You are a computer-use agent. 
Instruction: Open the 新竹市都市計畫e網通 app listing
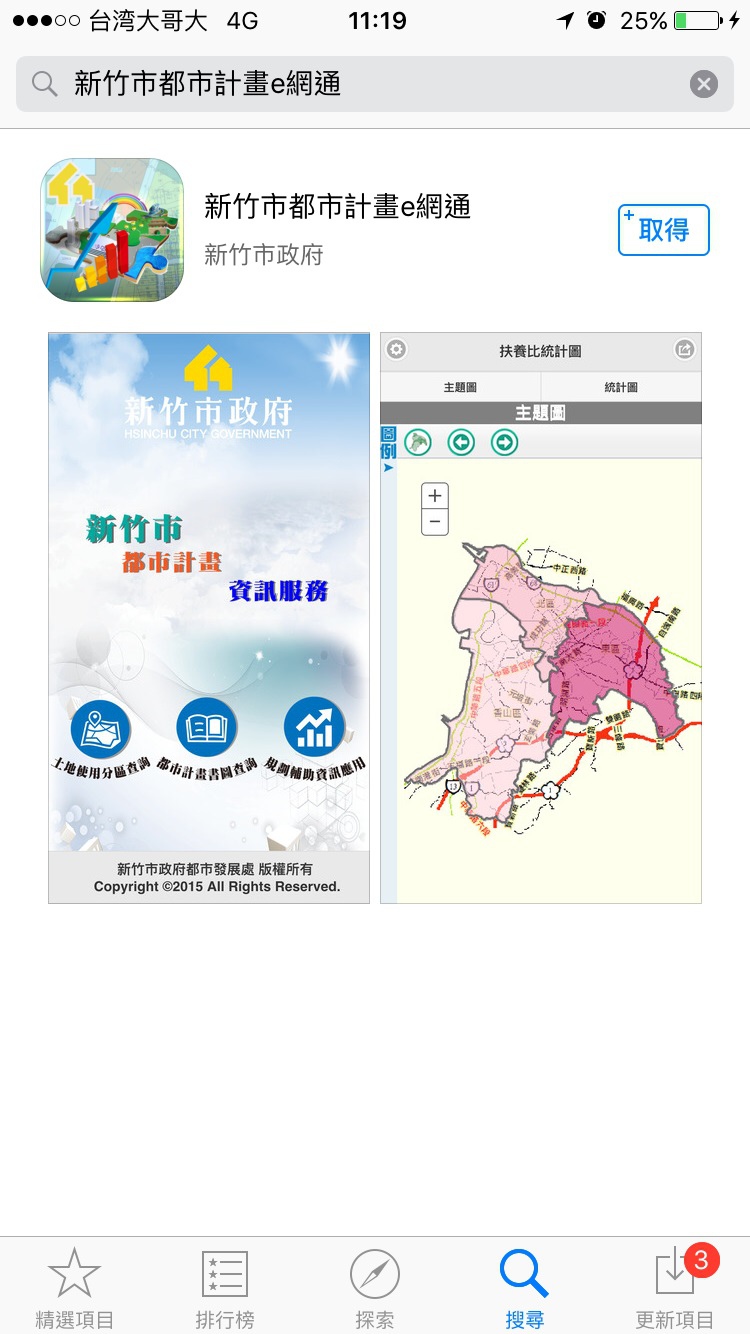336,208
